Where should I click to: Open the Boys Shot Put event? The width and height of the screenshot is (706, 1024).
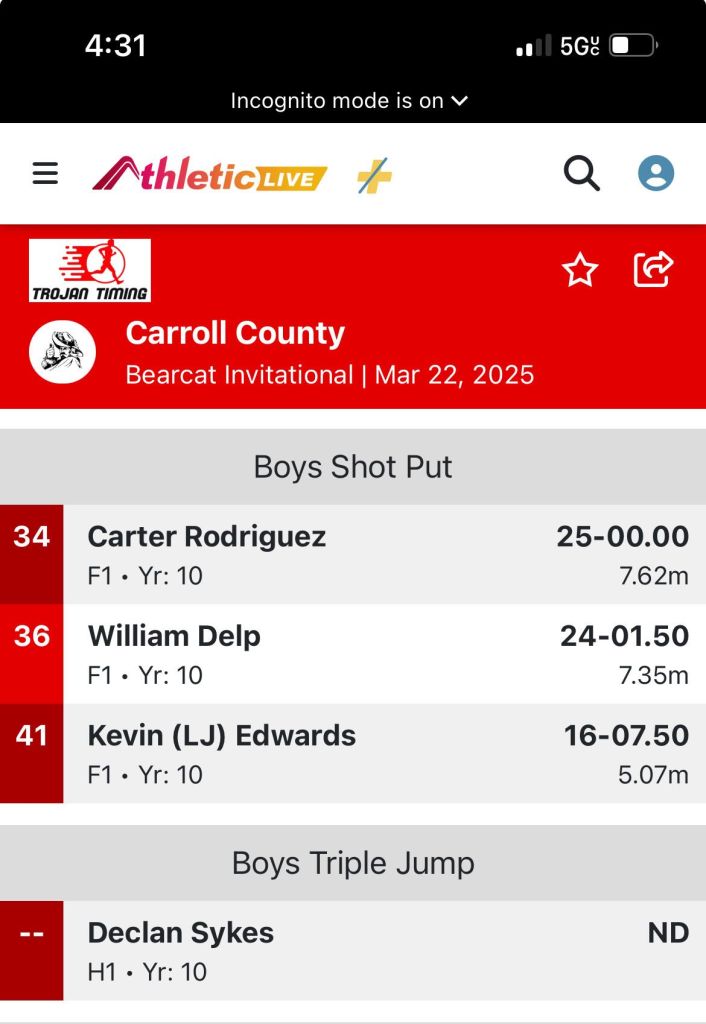coord(353,467)
